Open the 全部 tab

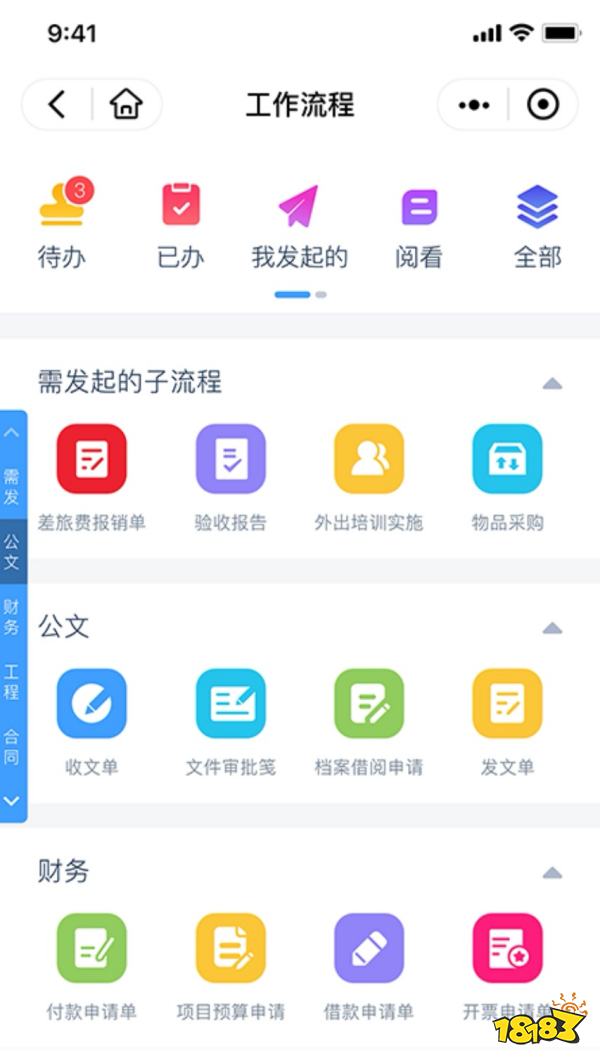pyautogui.click(x=538, y=225)
